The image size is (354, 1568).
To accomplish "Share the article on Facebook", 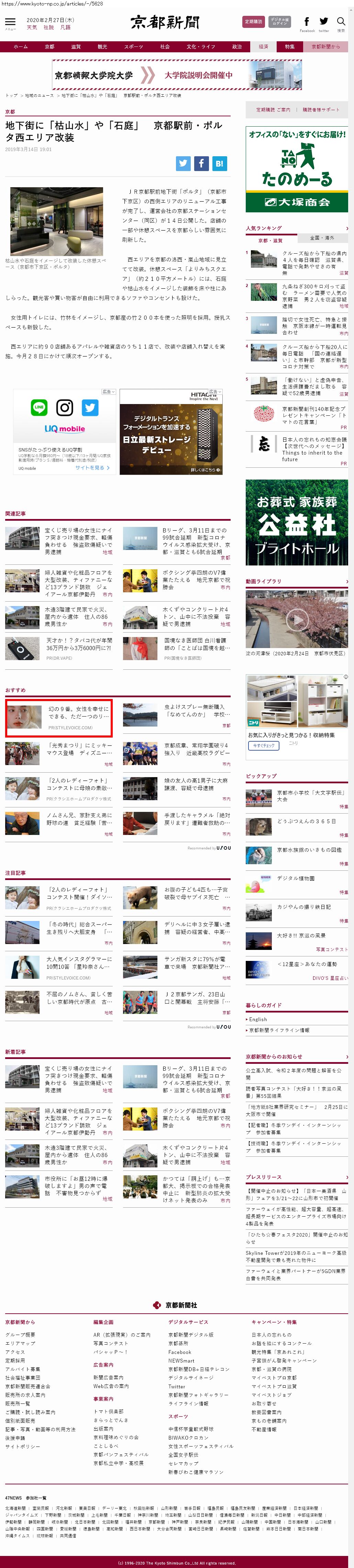I will coord(201,163).
